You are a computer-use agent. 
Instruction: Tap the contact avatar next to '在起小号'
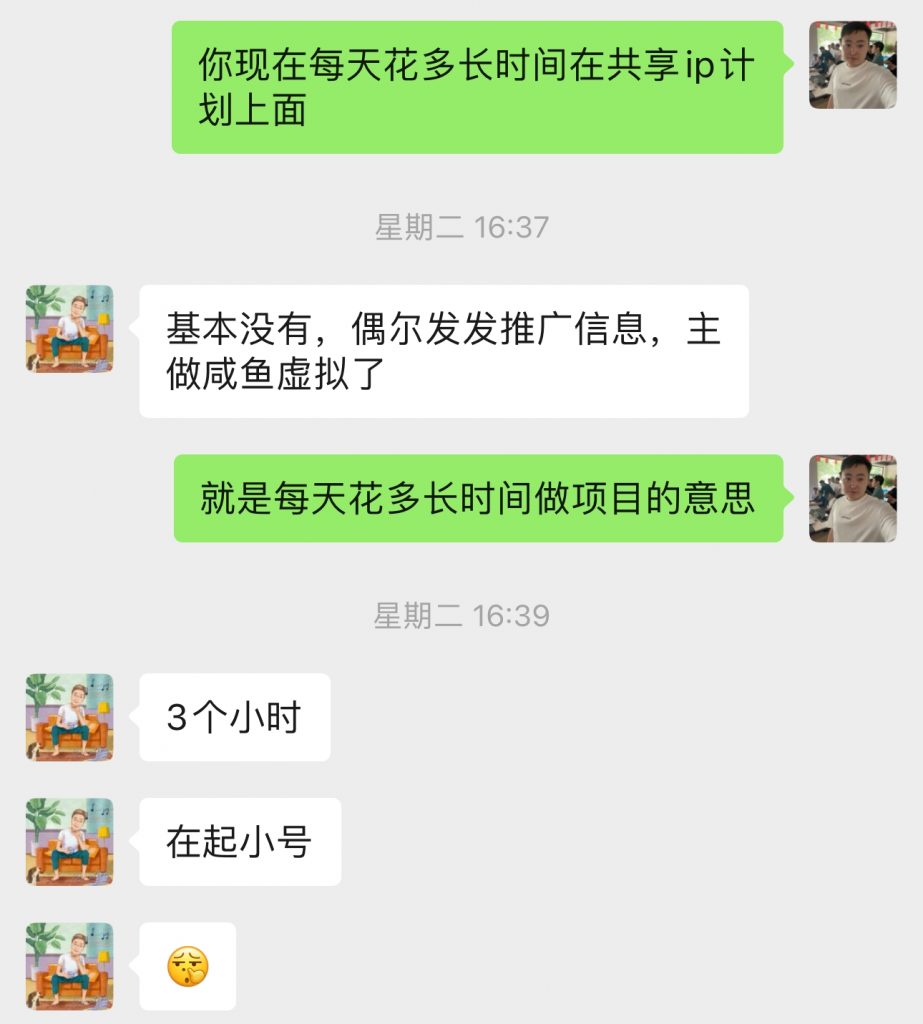click(70, 841)
